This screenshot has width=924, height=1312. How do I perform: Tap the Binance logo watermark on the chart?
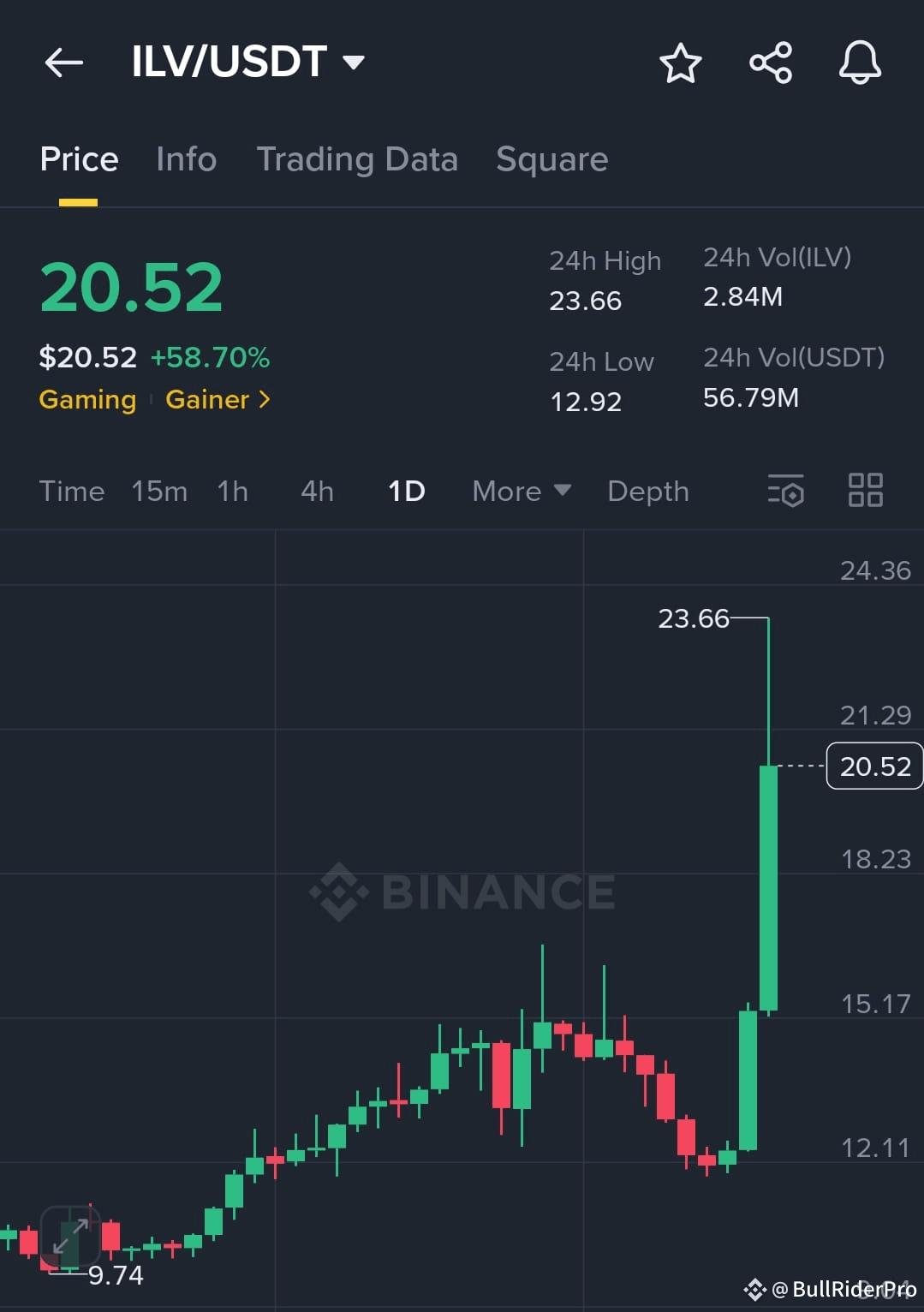pyautogui.click(x=465, y=893)
